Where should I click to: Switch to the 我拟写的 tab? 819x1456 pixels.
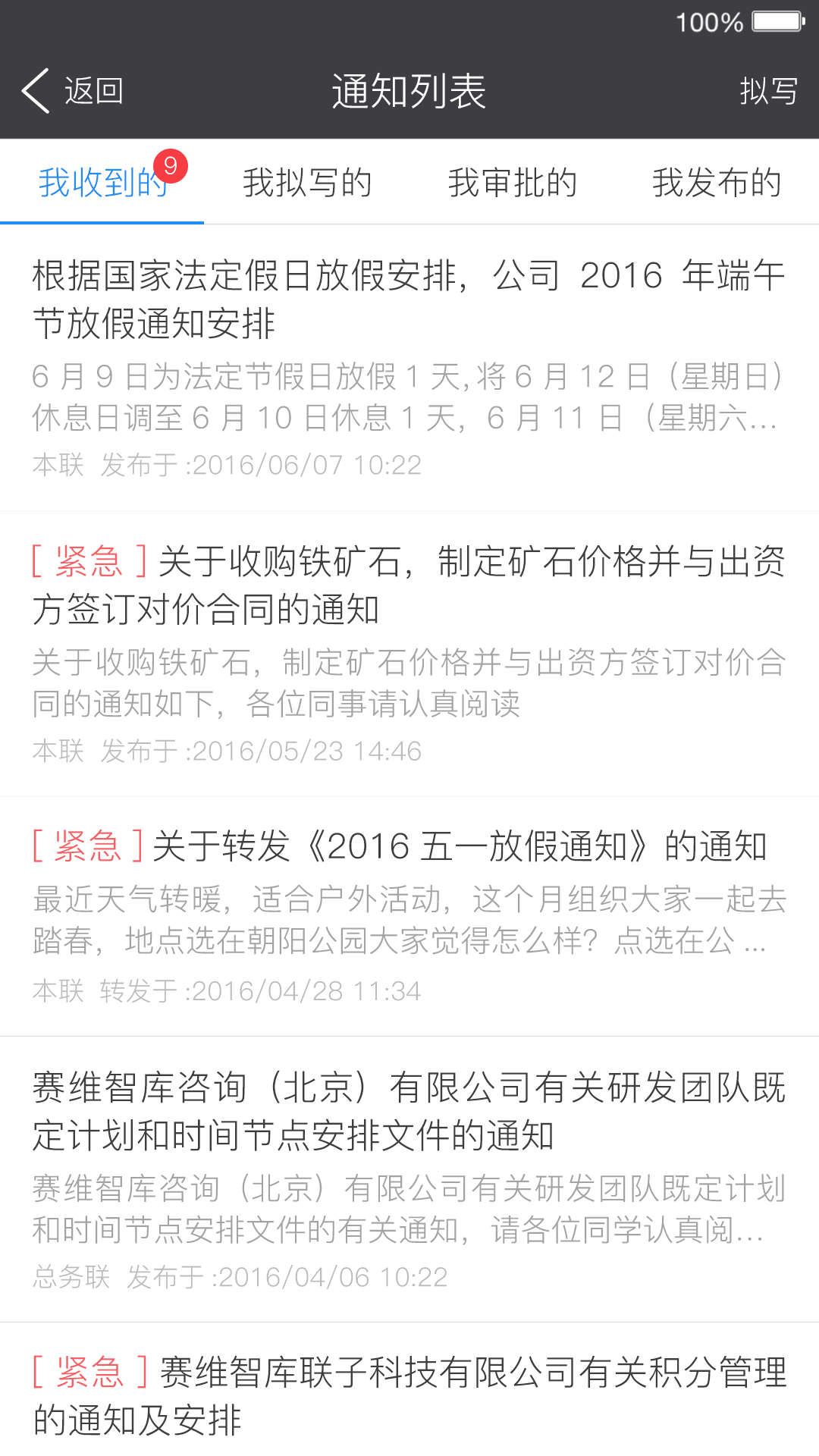307,183
